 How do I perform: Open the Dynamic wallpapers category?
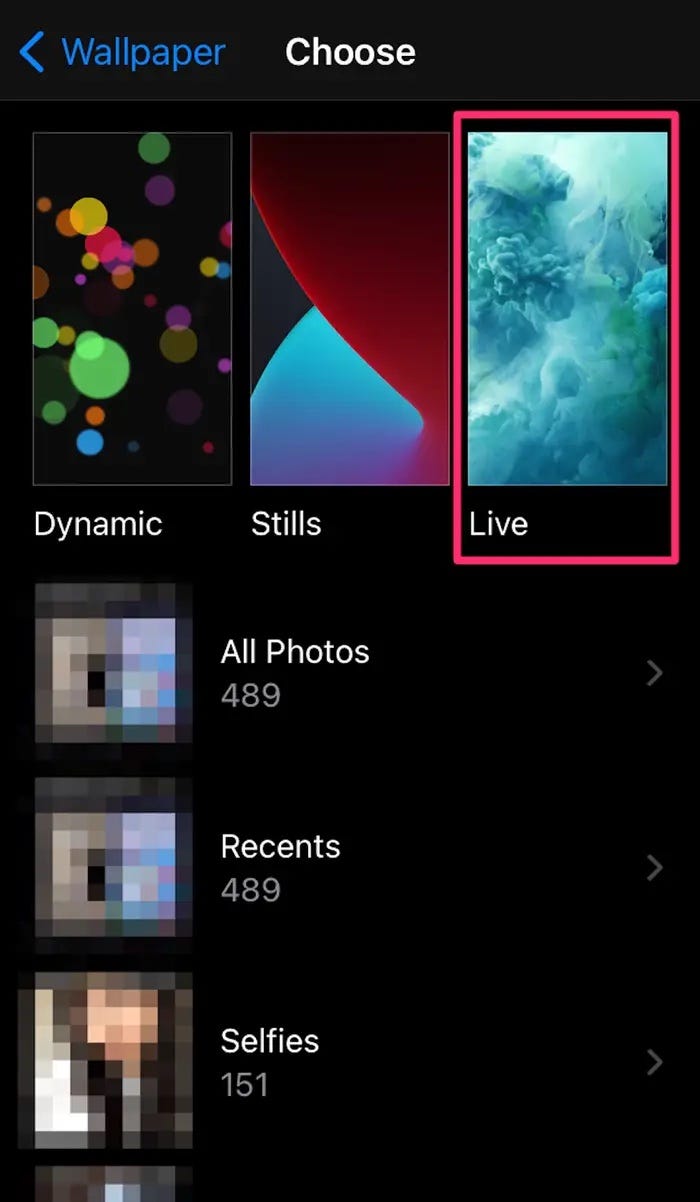tap(132, 309)
